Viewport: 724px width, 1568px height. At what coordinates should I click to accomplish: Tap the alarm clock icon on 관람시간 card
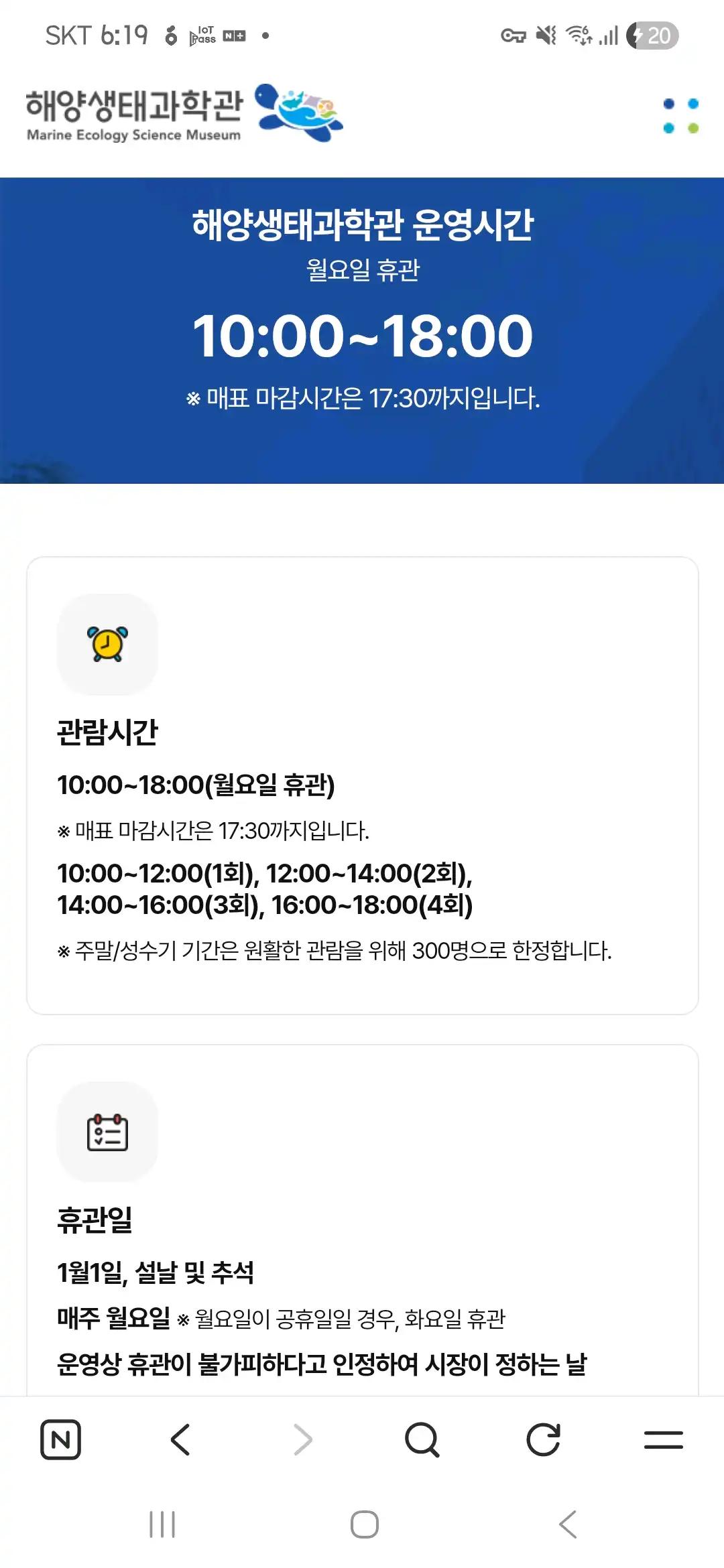[x=107, y=645]
